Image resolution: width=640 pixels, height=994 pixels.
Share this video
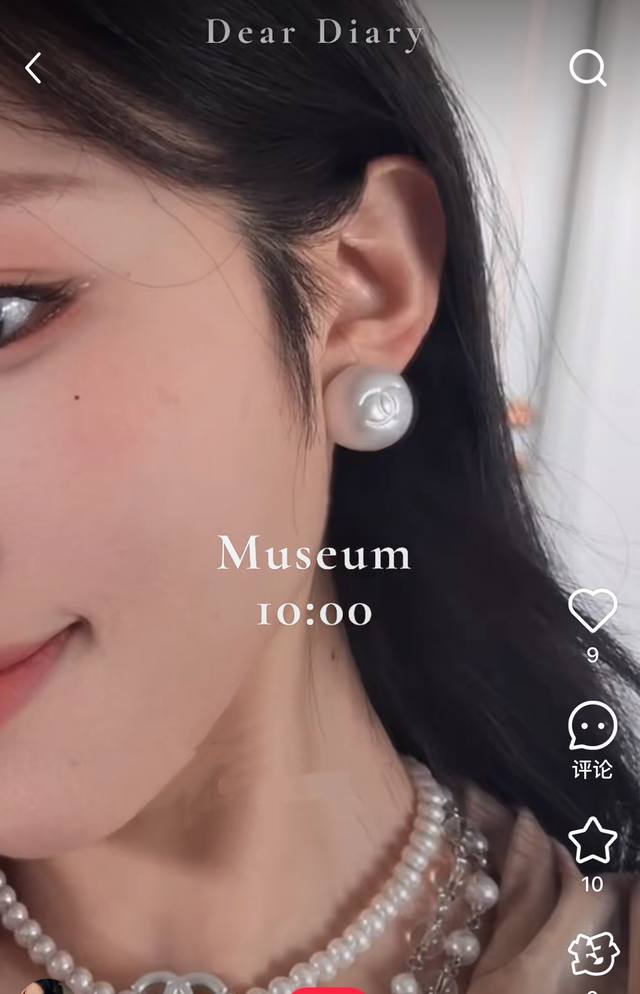tap(593, 955)
